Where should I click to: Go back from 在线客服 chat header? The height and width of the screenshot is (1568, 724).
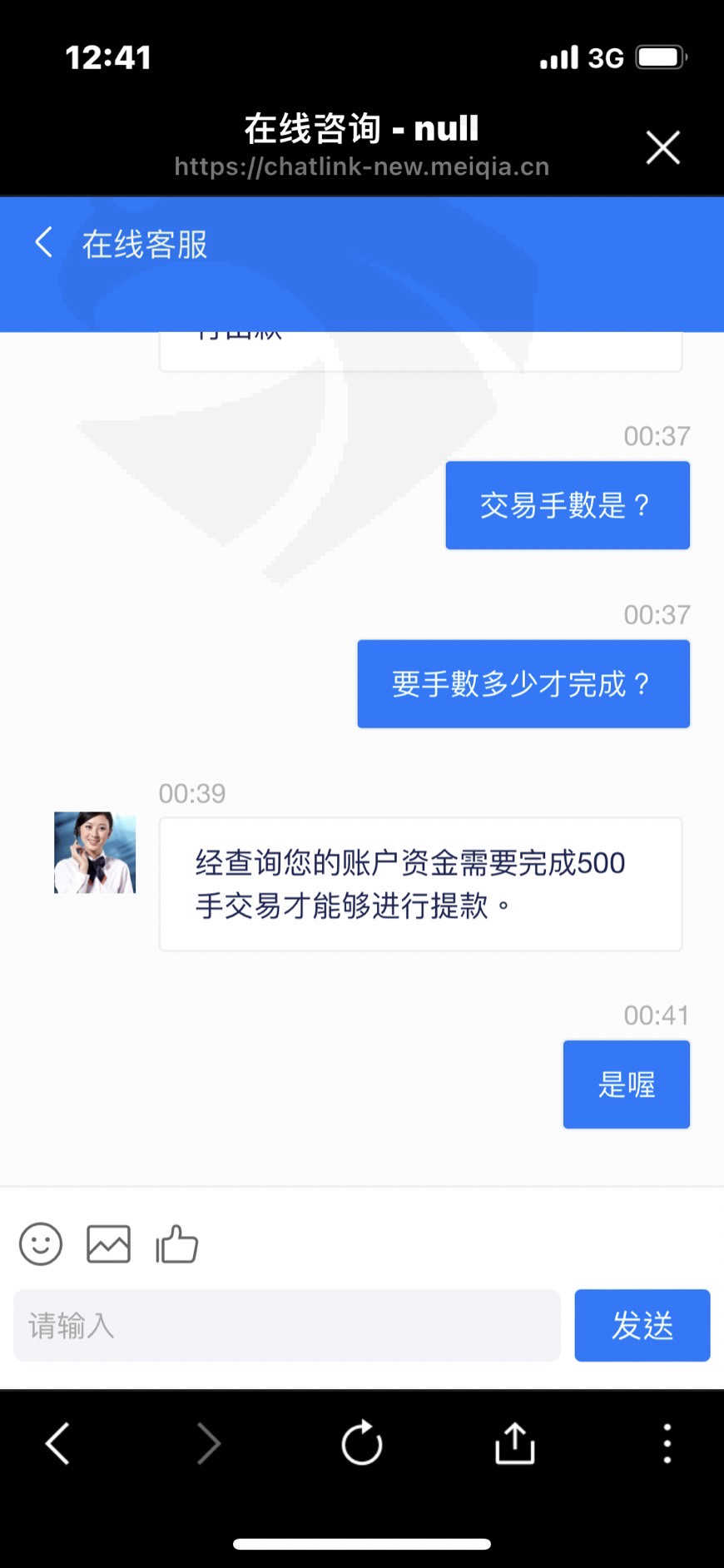point(44,243)
